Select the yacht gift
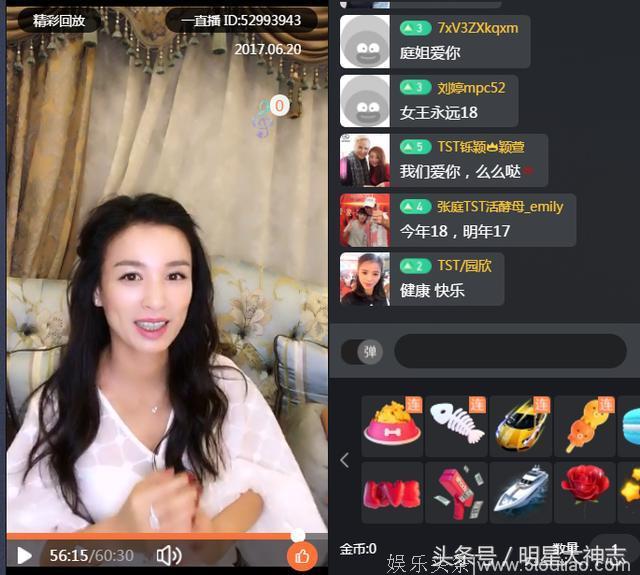This screenshot has height=575, width=640. 520,491
